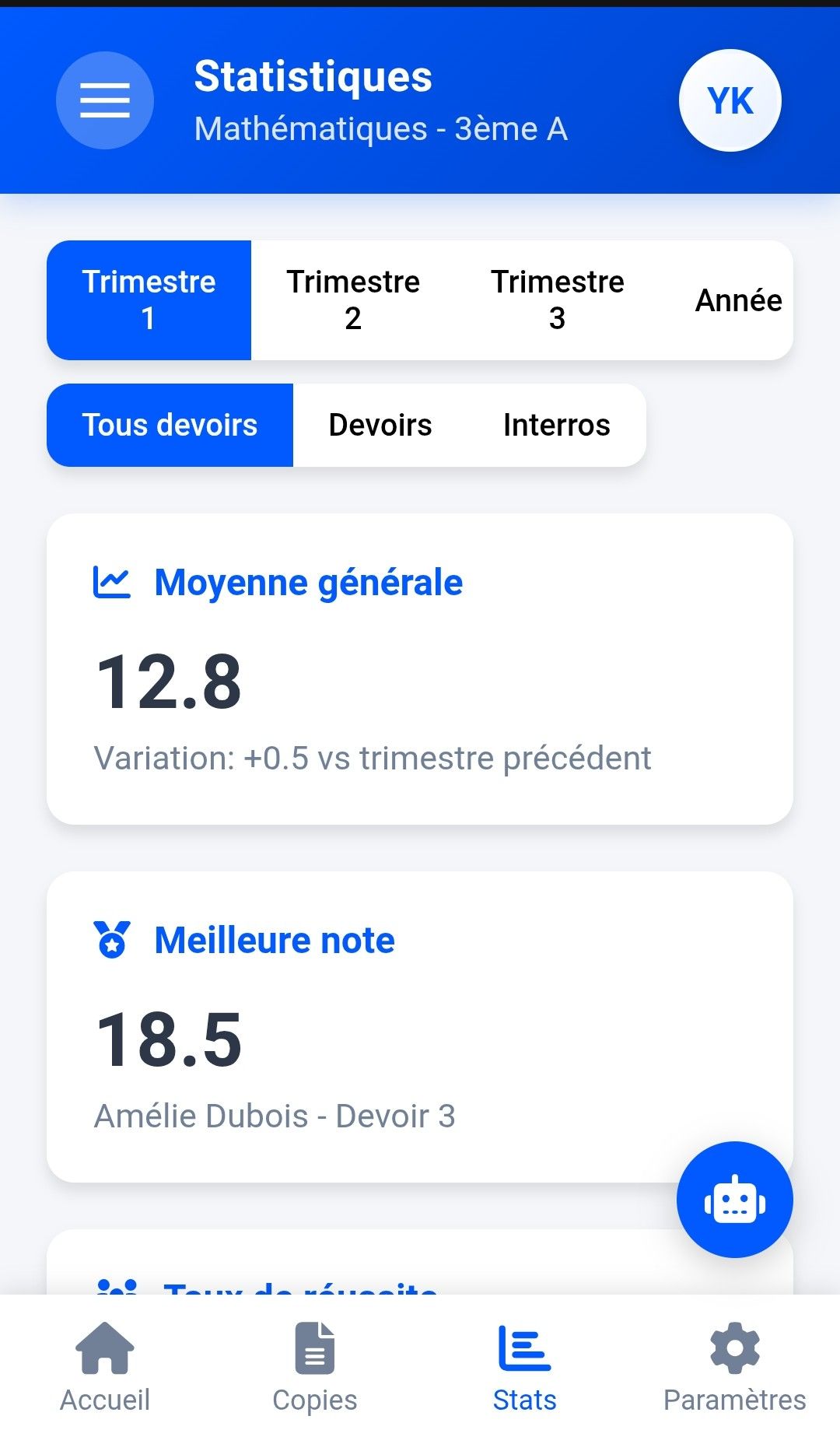The height and width of the screenshot is (1444, 840).
Task: Open the Copies tab
Action: pos(315,1368)
